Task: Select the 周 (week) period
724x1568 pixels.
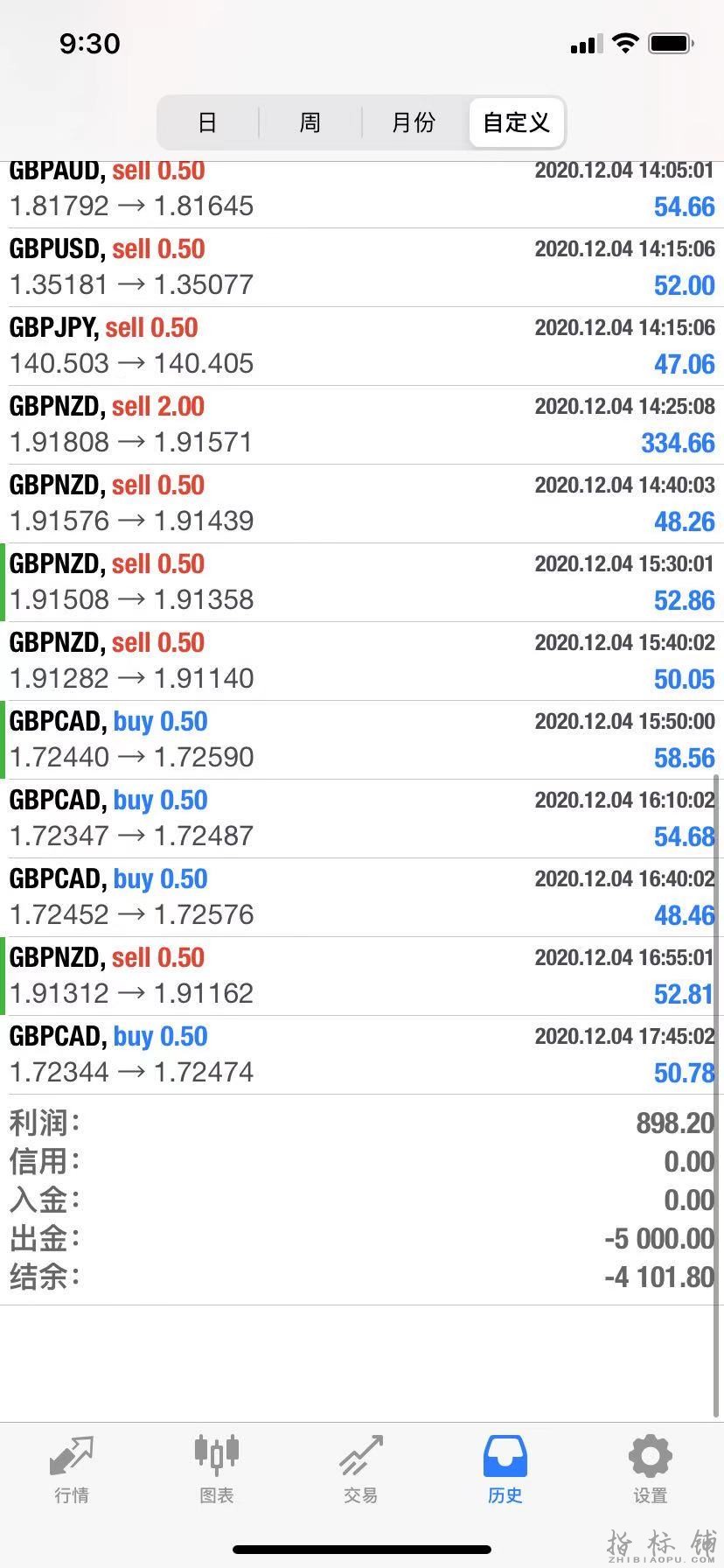Action: click(x=310, y=122)
